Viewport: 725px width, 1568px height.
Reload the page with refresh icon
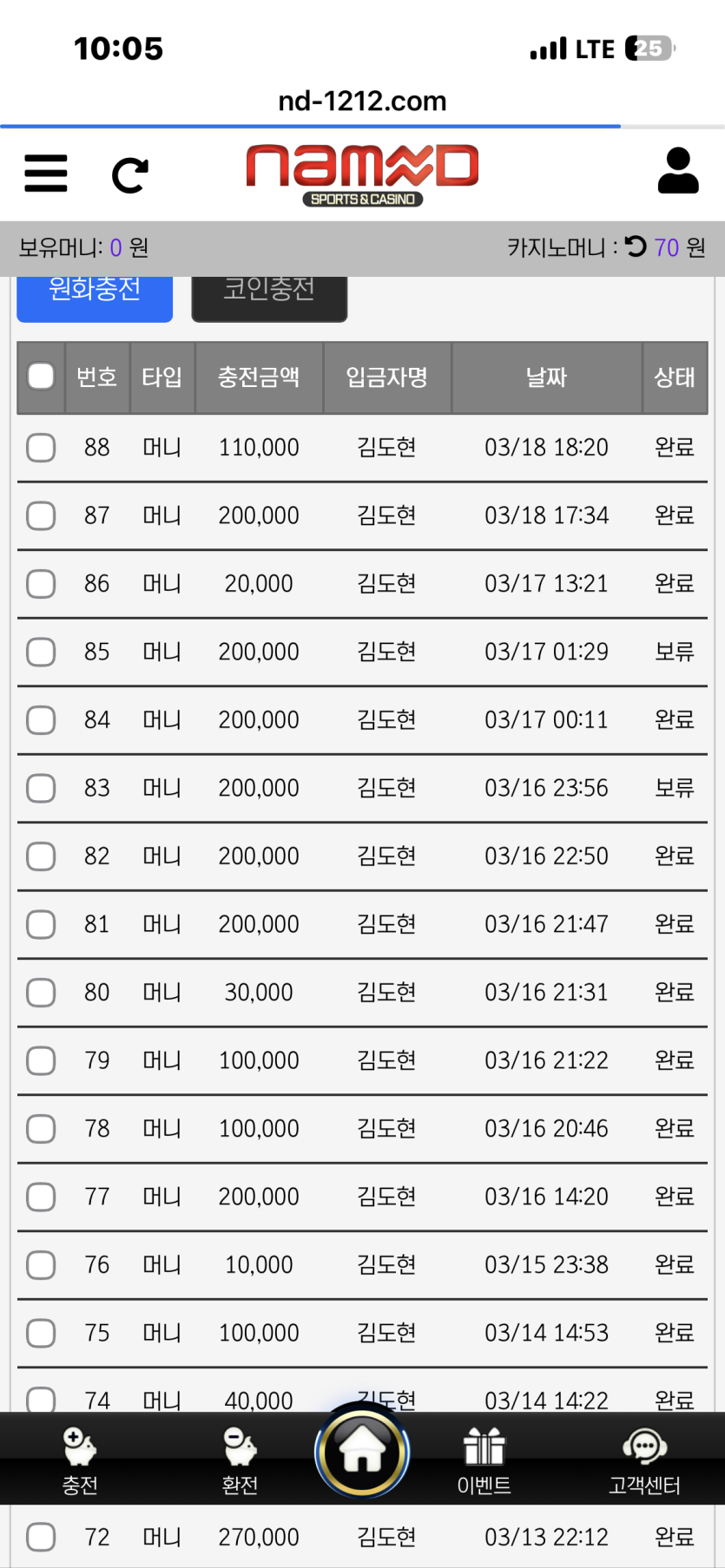pos(130,175)
